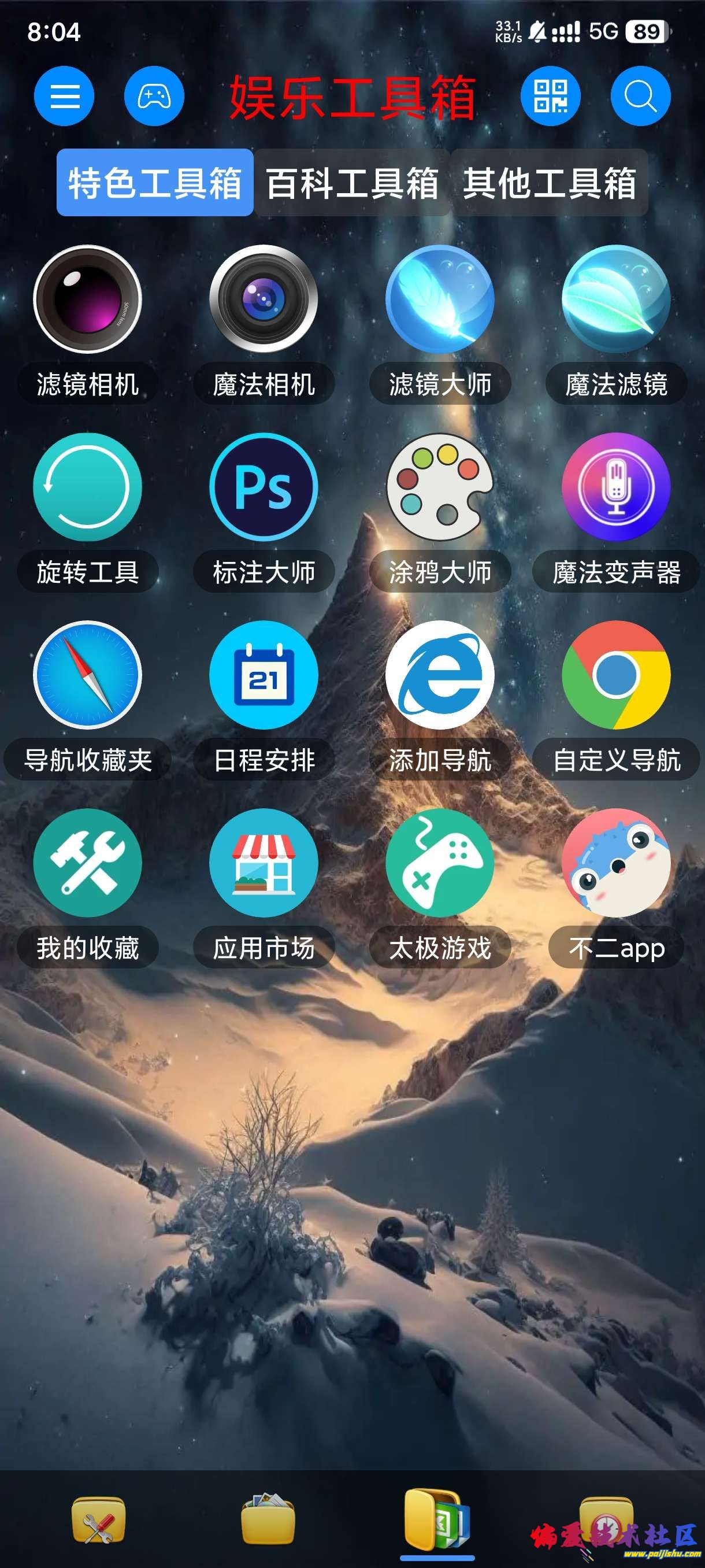This screenshot has width=705, height=1568.
Task: Open 导航收藏夹
Action: click(x=88, y=675)
